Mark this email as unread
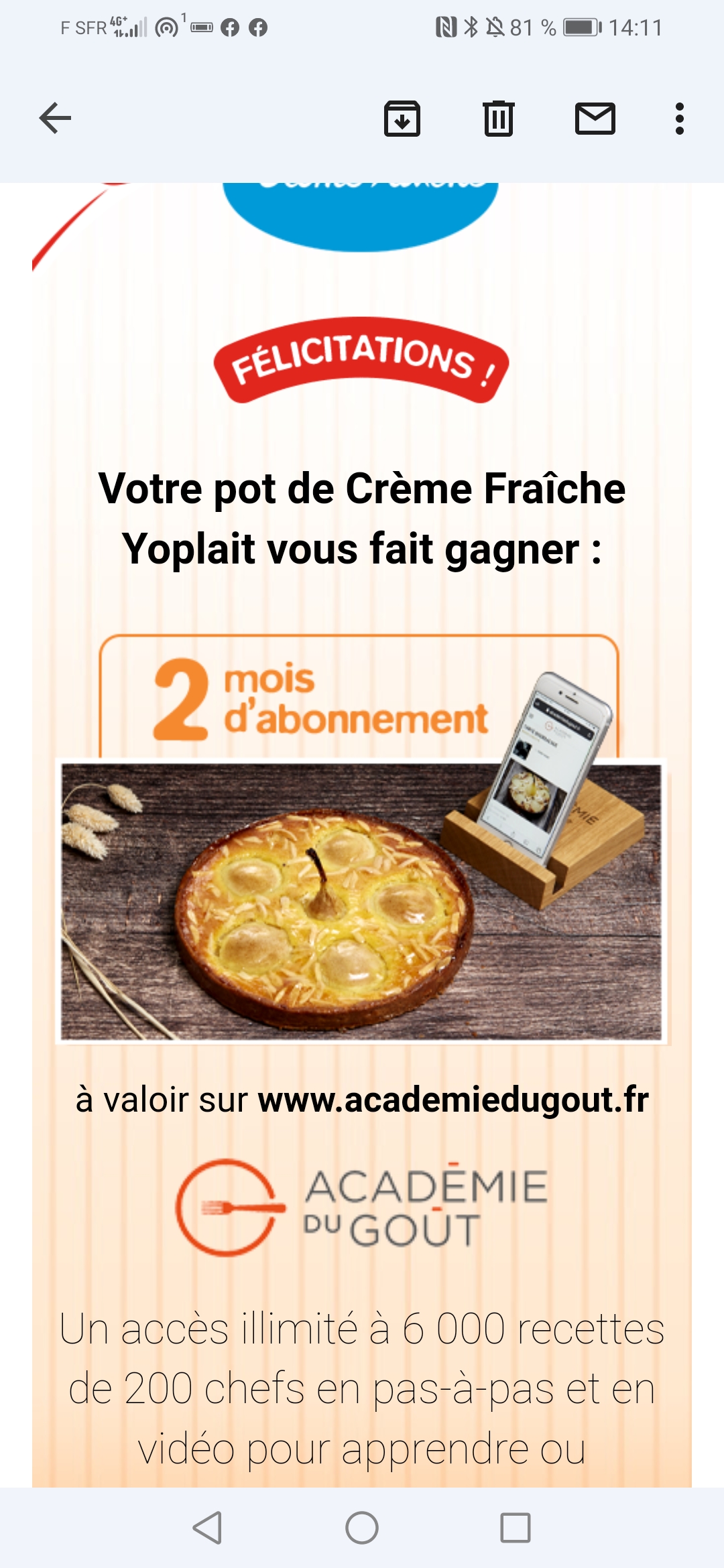This screenshot has width=724, height=1568. point(595,119)
